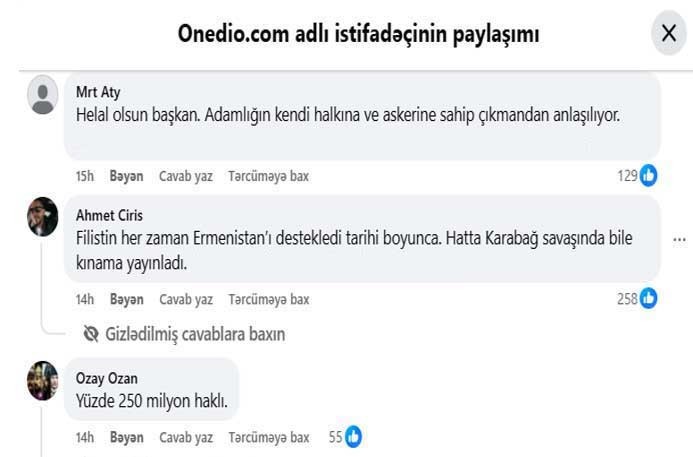Close the Onedio.com post dialog
693x457 pixels.
[x=668, y=34]
